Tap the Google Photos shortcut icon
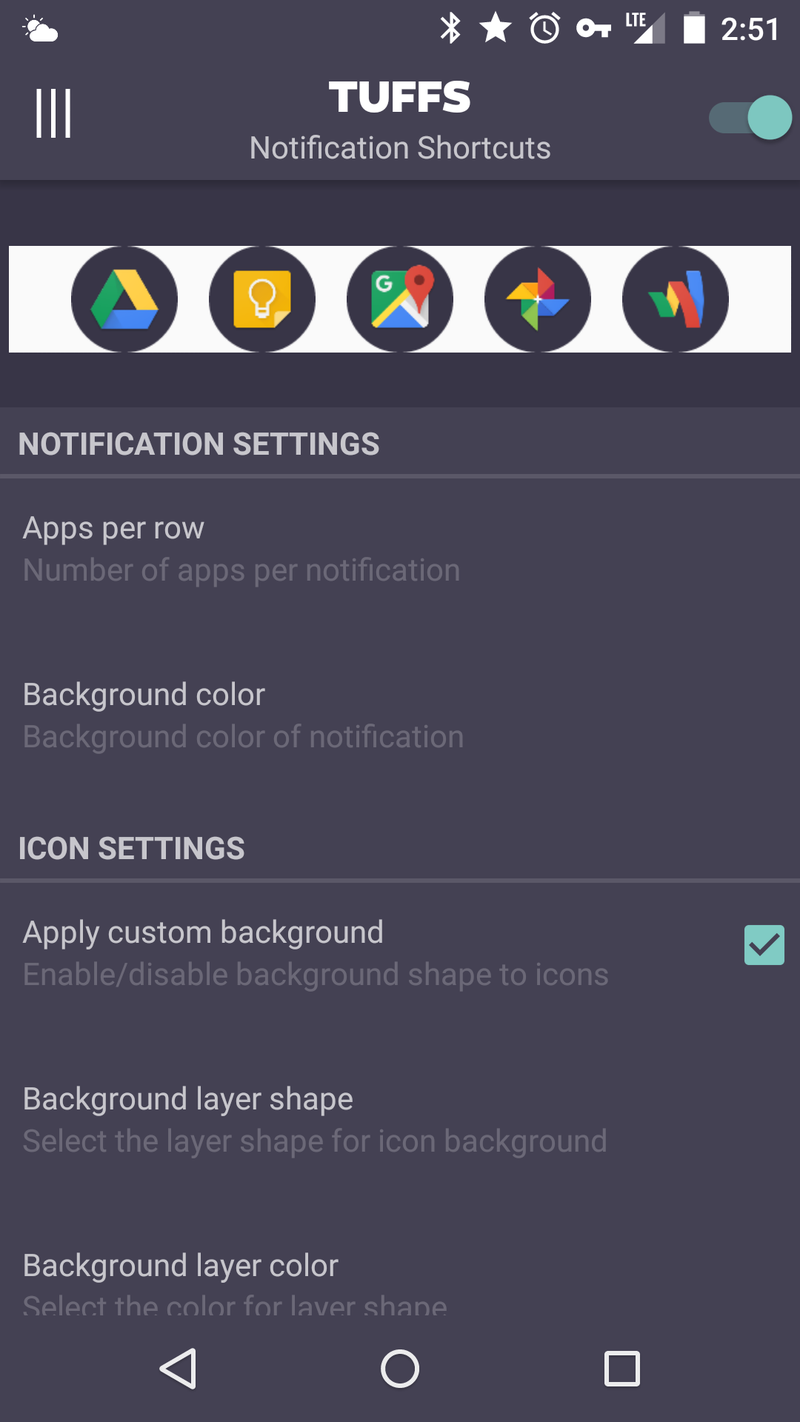800x1422 pixels. 537,300
